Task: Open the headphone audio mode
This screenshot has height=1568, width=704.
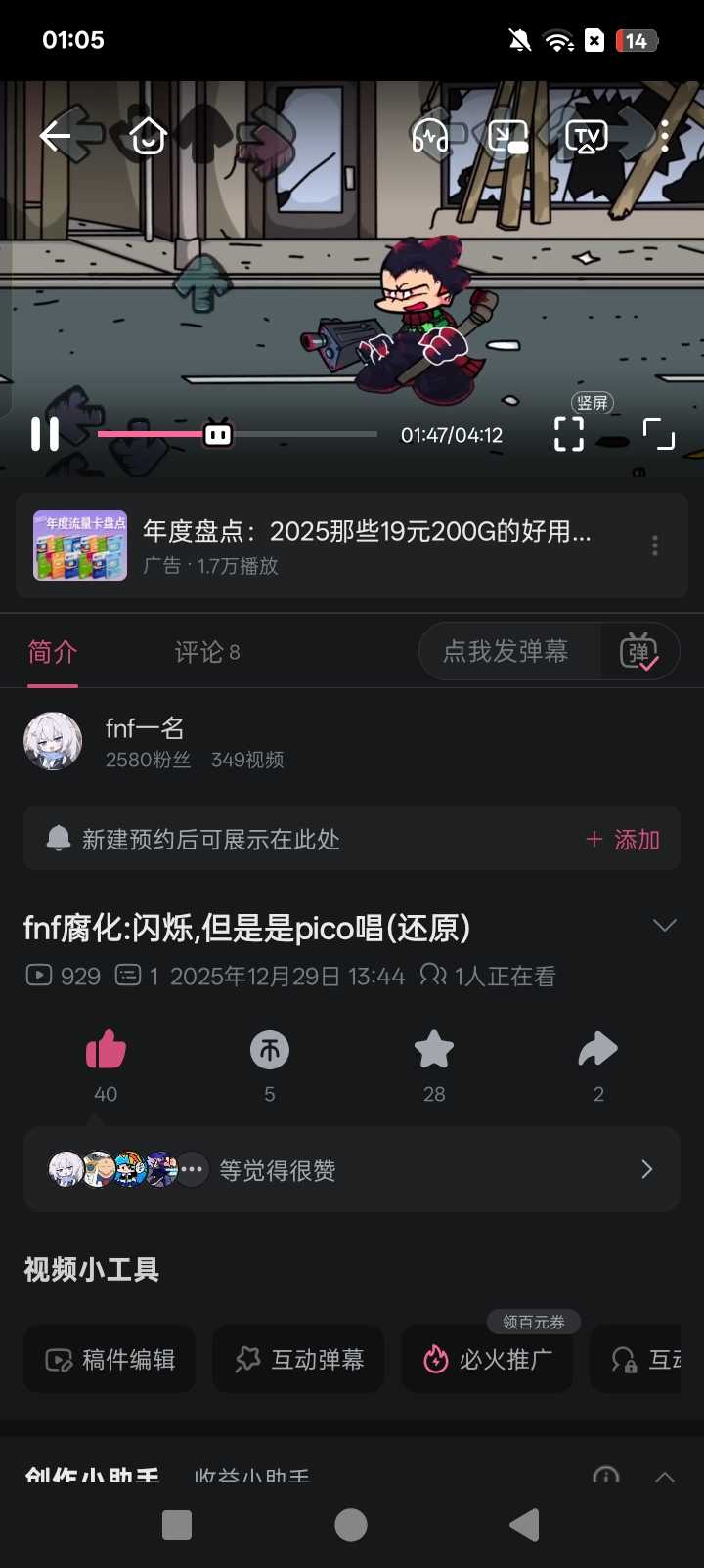Action: click(430, 136)
